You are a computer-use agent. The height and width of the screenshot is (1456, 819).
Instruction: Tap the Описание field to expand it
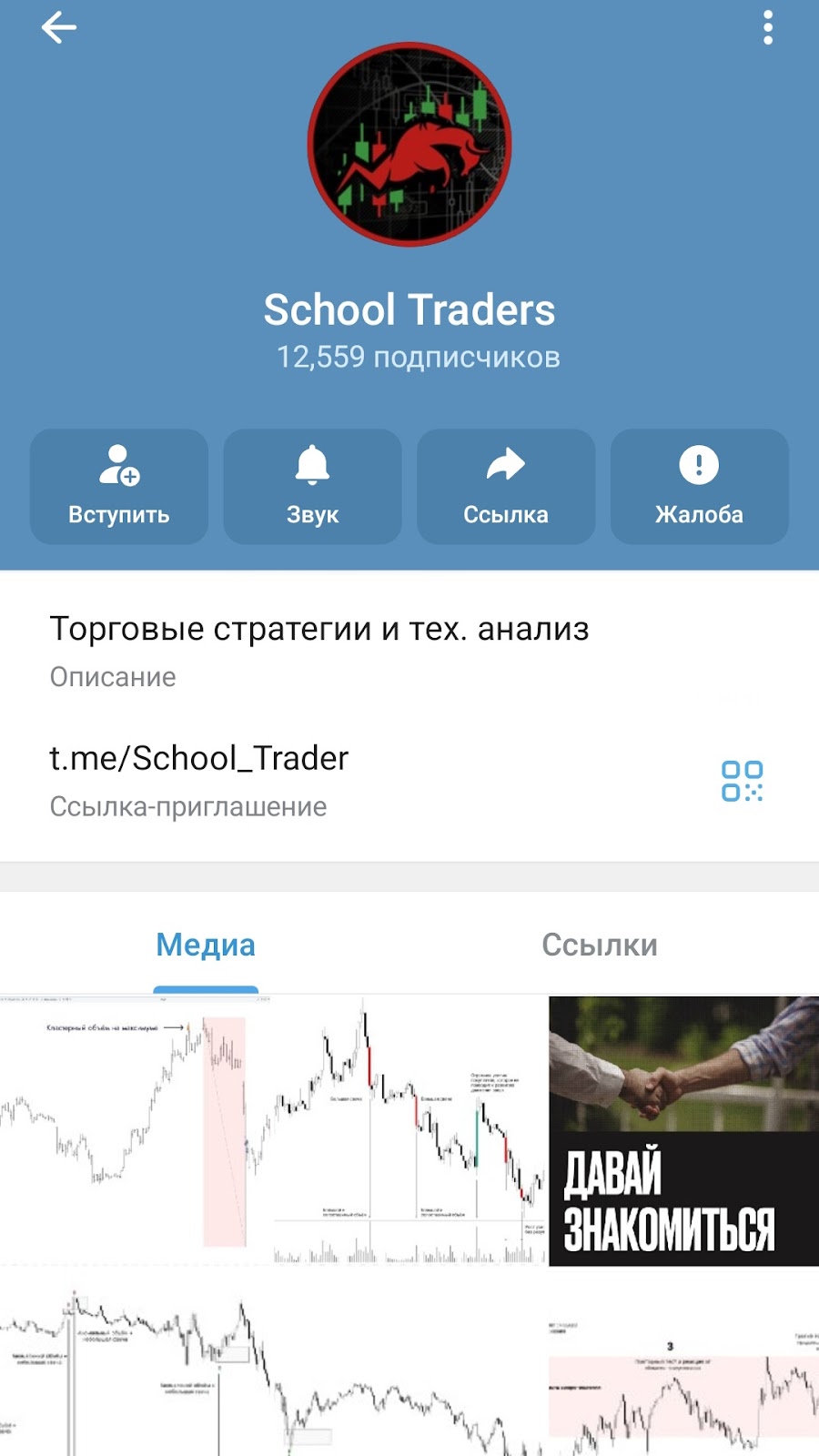[x=112, y=677]
